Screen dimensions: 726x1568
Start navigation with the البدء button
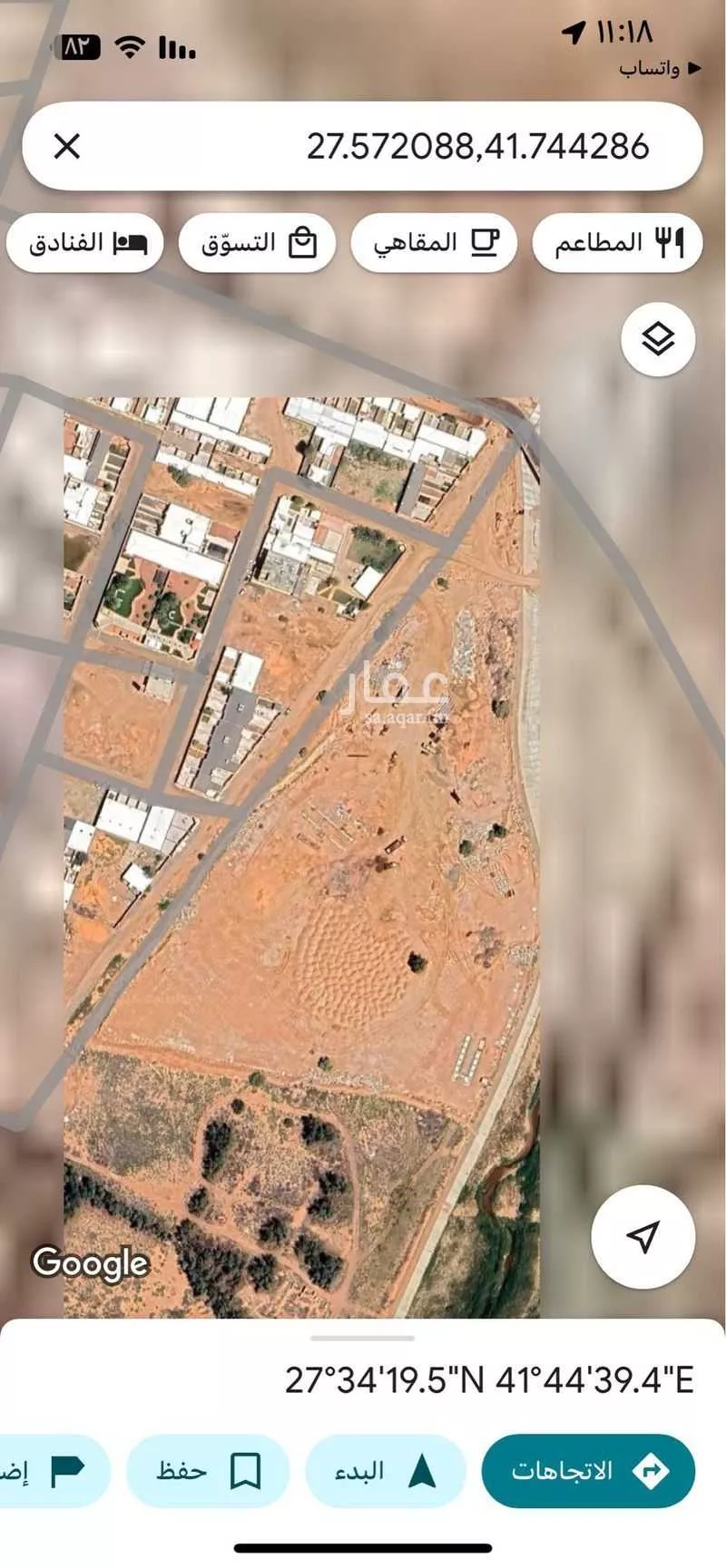tap(386, 1470)
